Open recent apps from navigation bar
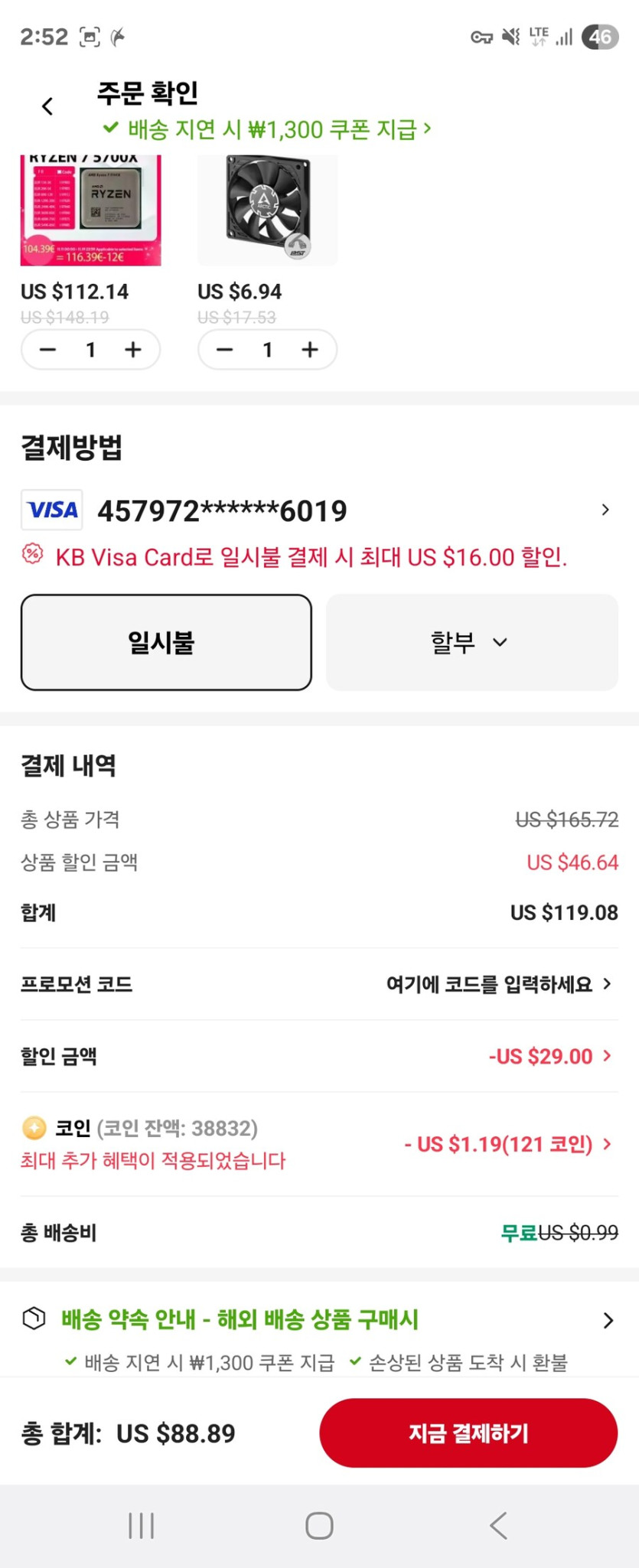The width and height of the screenshot is (639, 1568). coord(141,1525)
